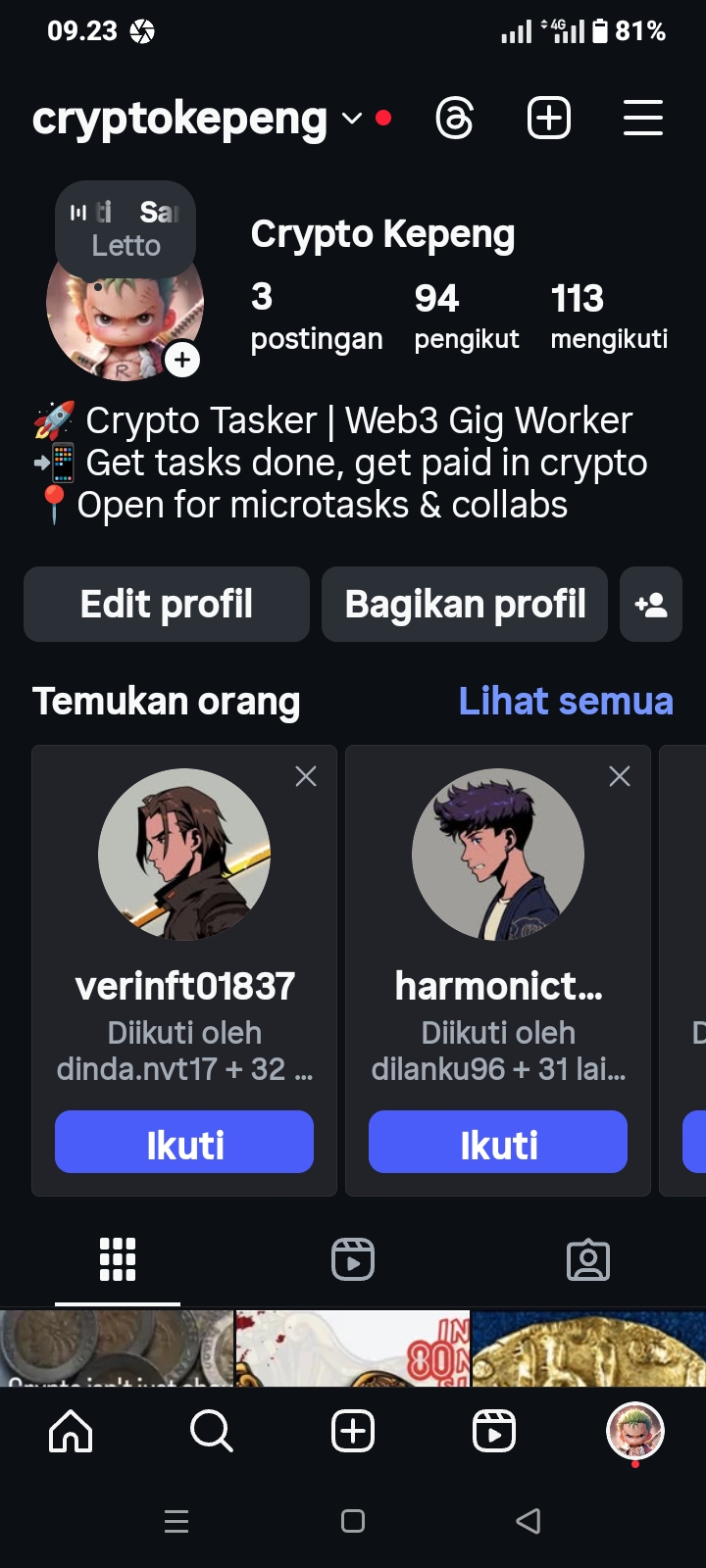Open the Threads icon in the header

pos(455,119)
